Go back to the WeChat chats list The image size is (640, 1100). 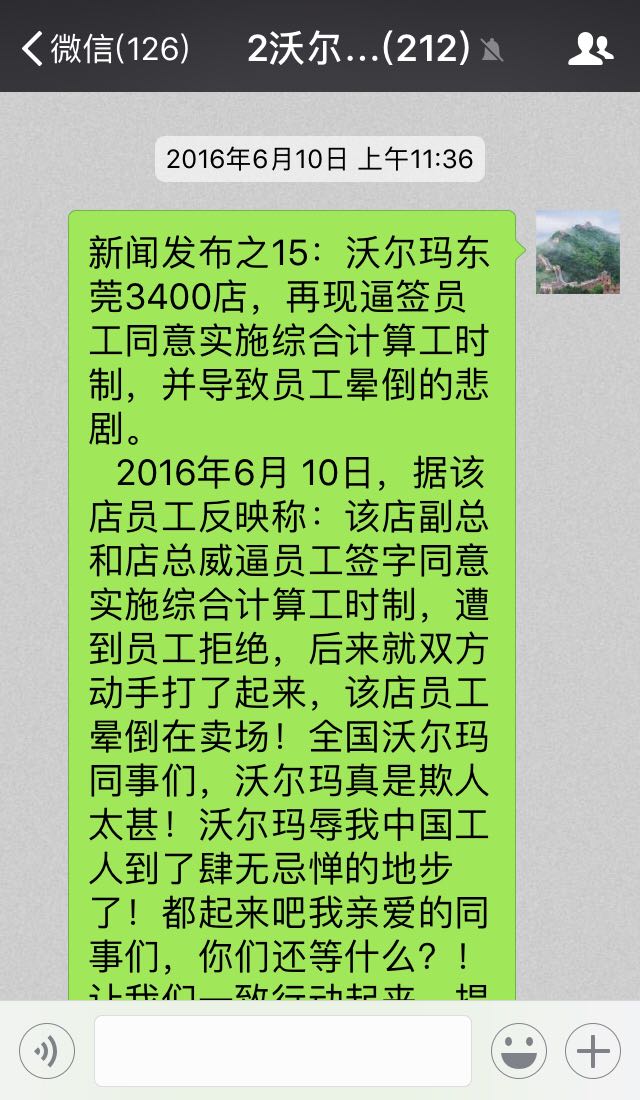click(x=105, y=48)
